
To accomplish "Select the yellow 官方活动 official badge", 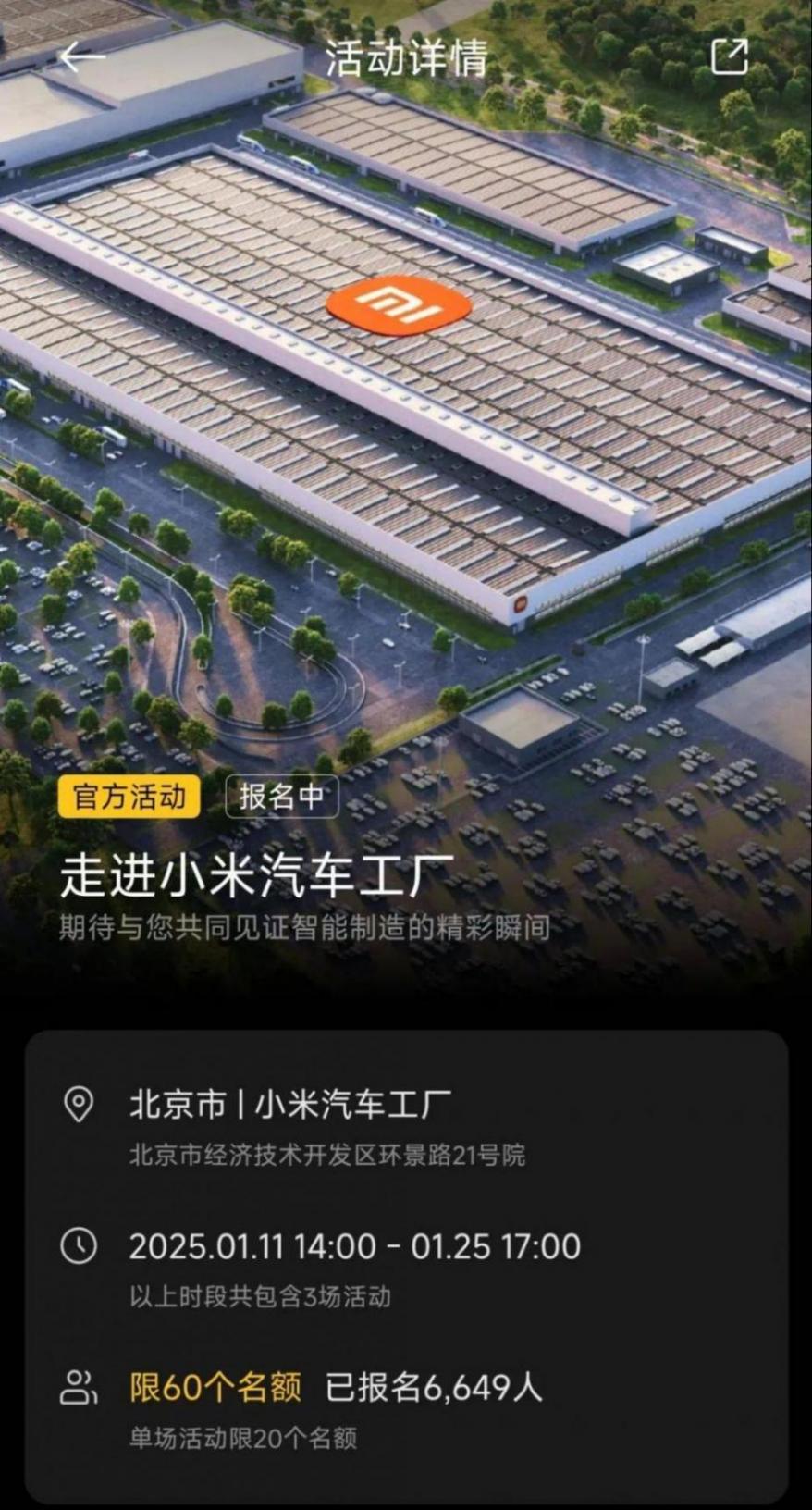I will coord(131,794).
